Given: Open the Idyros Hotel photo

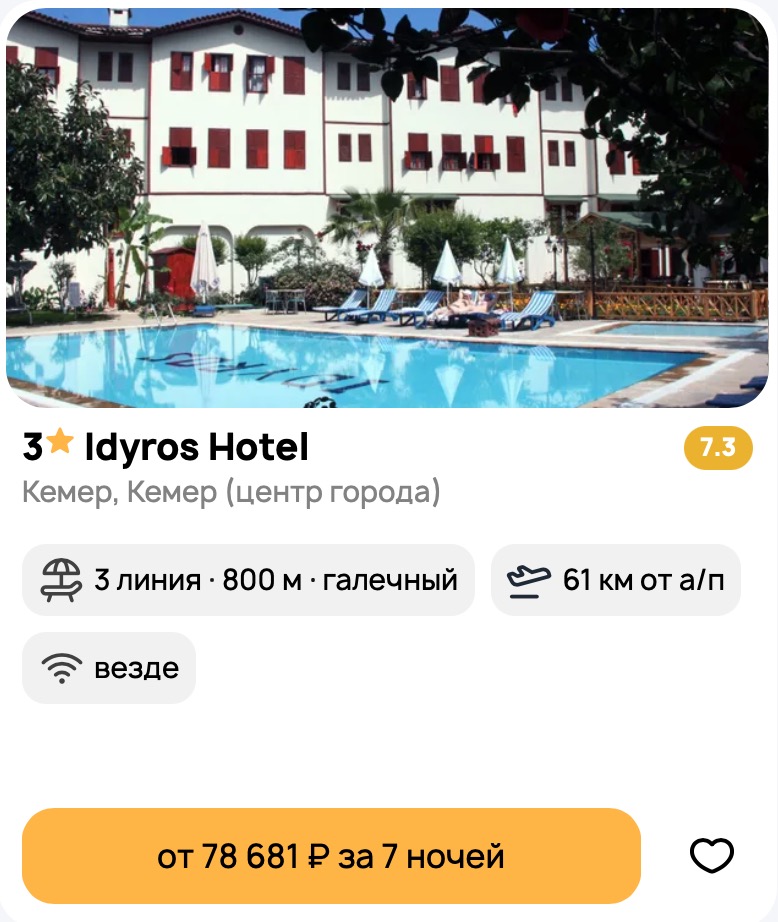Looking at the screenshot, I should tap(388, 208).
